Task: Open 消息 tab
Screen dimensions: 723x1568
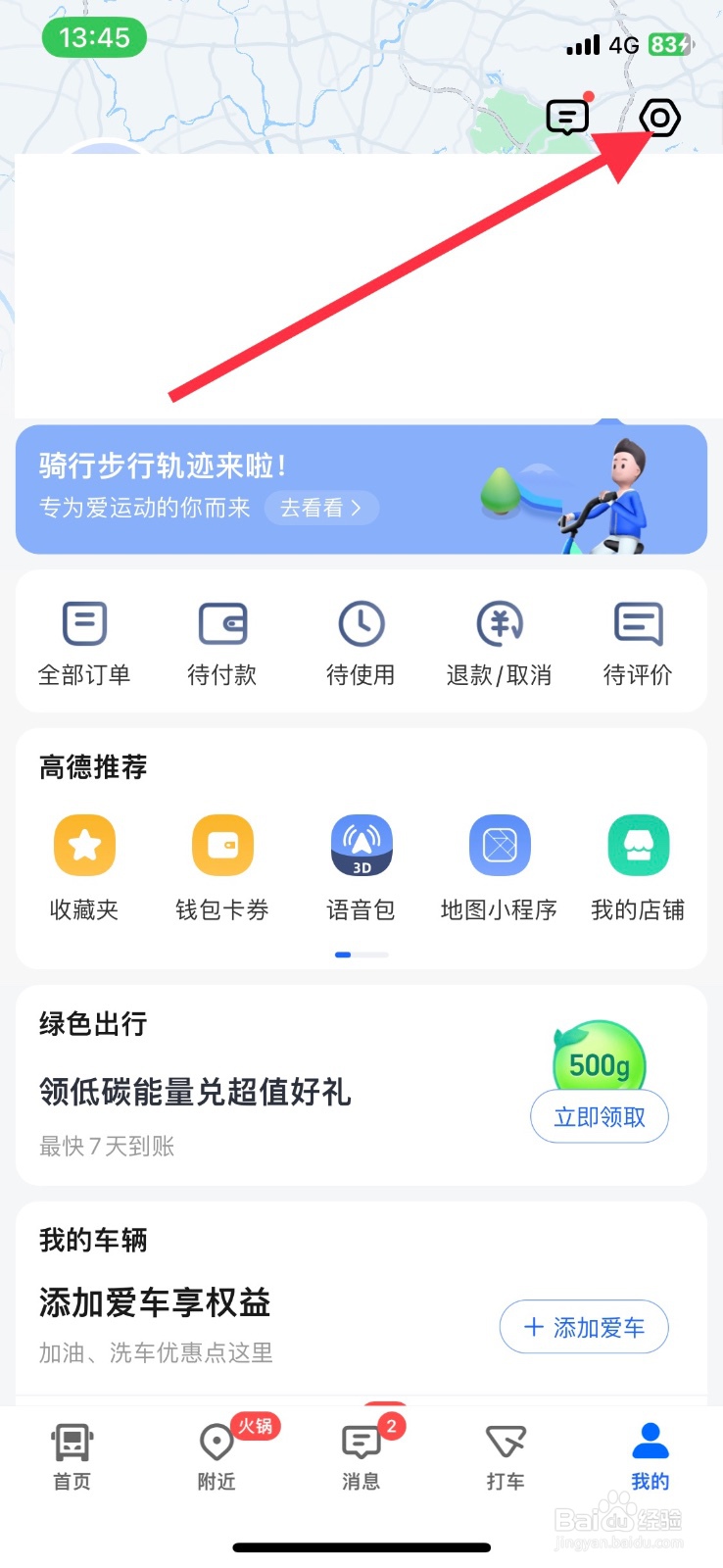Action: [361, 1456]
